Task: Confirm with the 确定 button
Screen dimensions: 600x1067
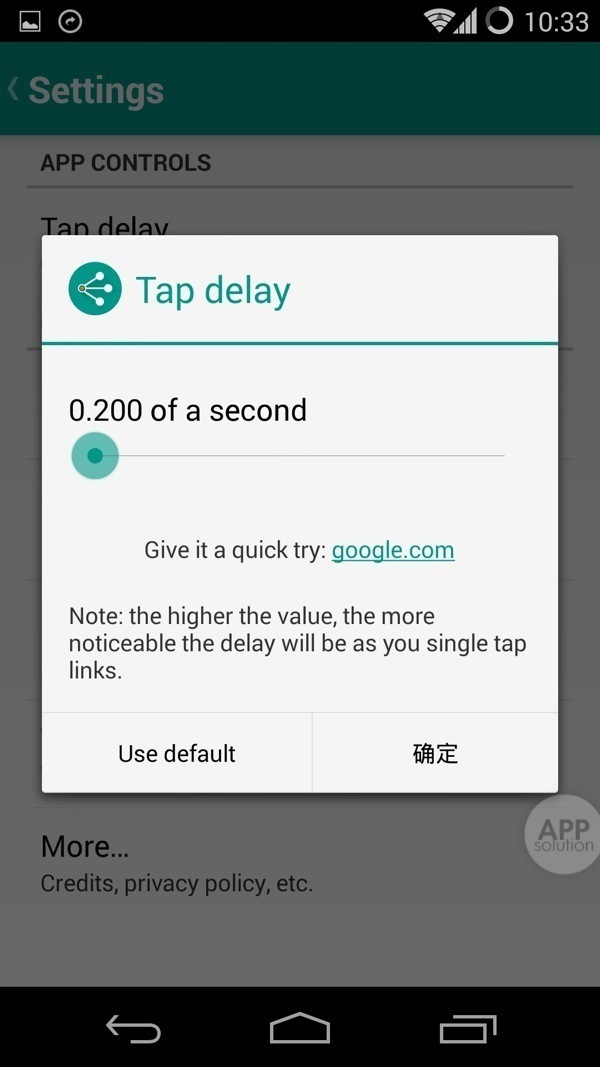Action: tap(435, 753)
